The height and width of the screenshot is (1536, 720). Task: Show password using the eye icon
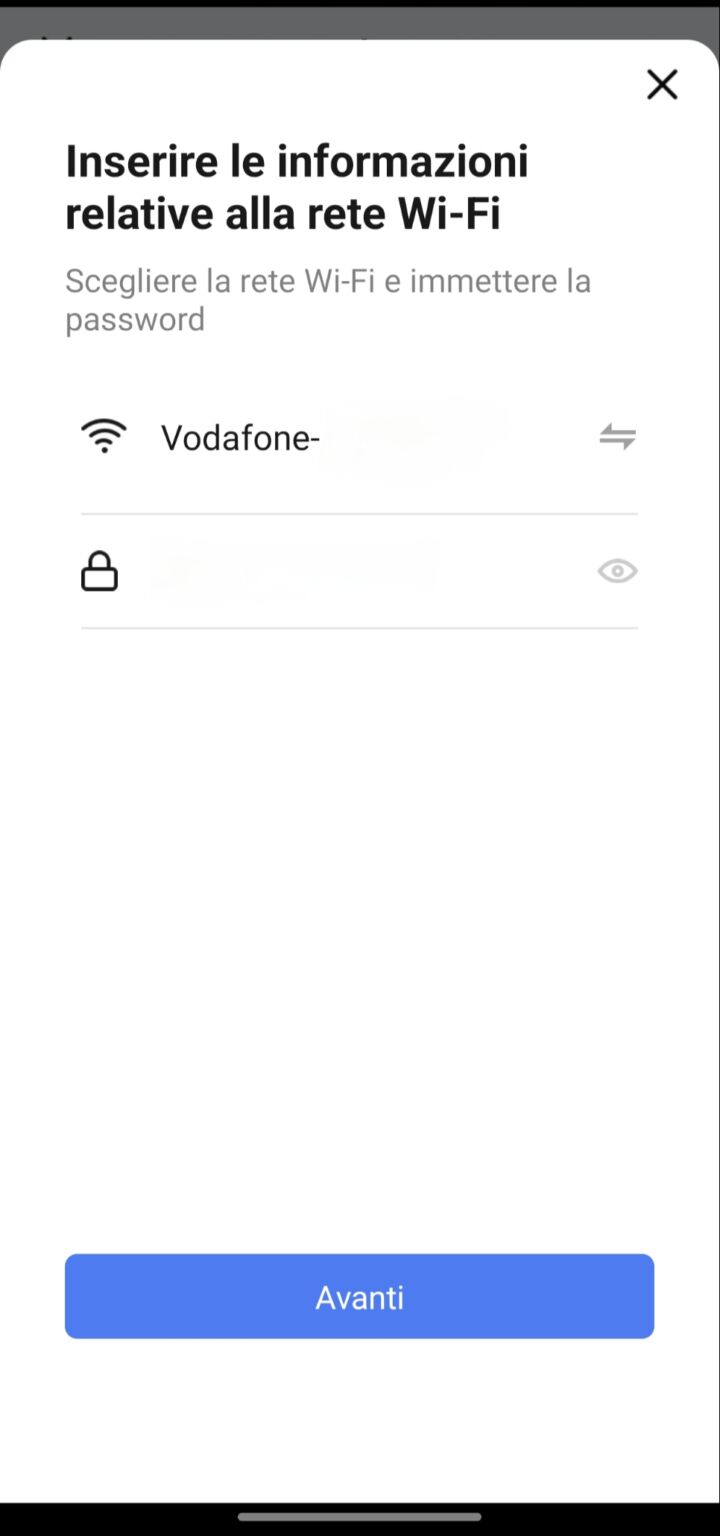click(x=617, y=571)
